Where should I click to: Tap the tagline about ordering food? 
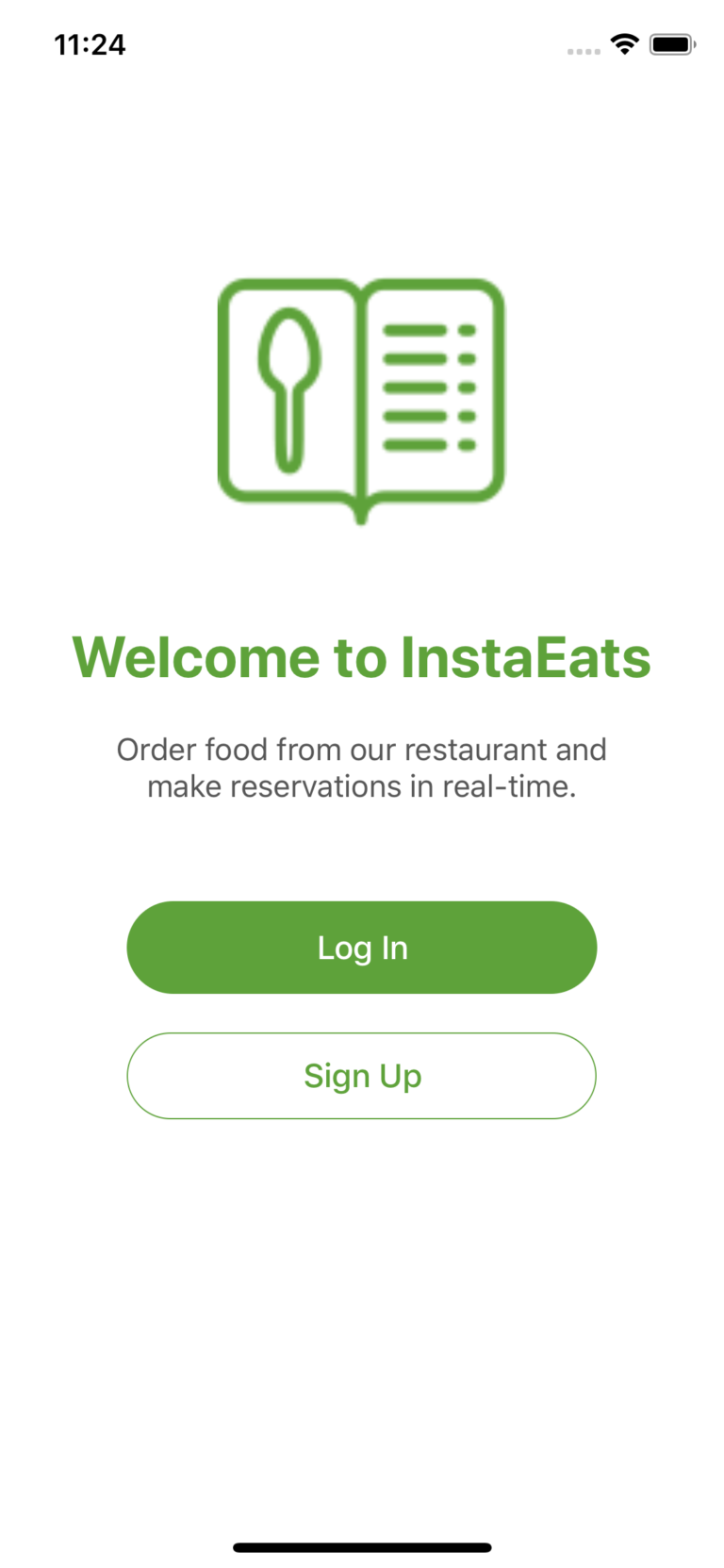click(362, 767)
